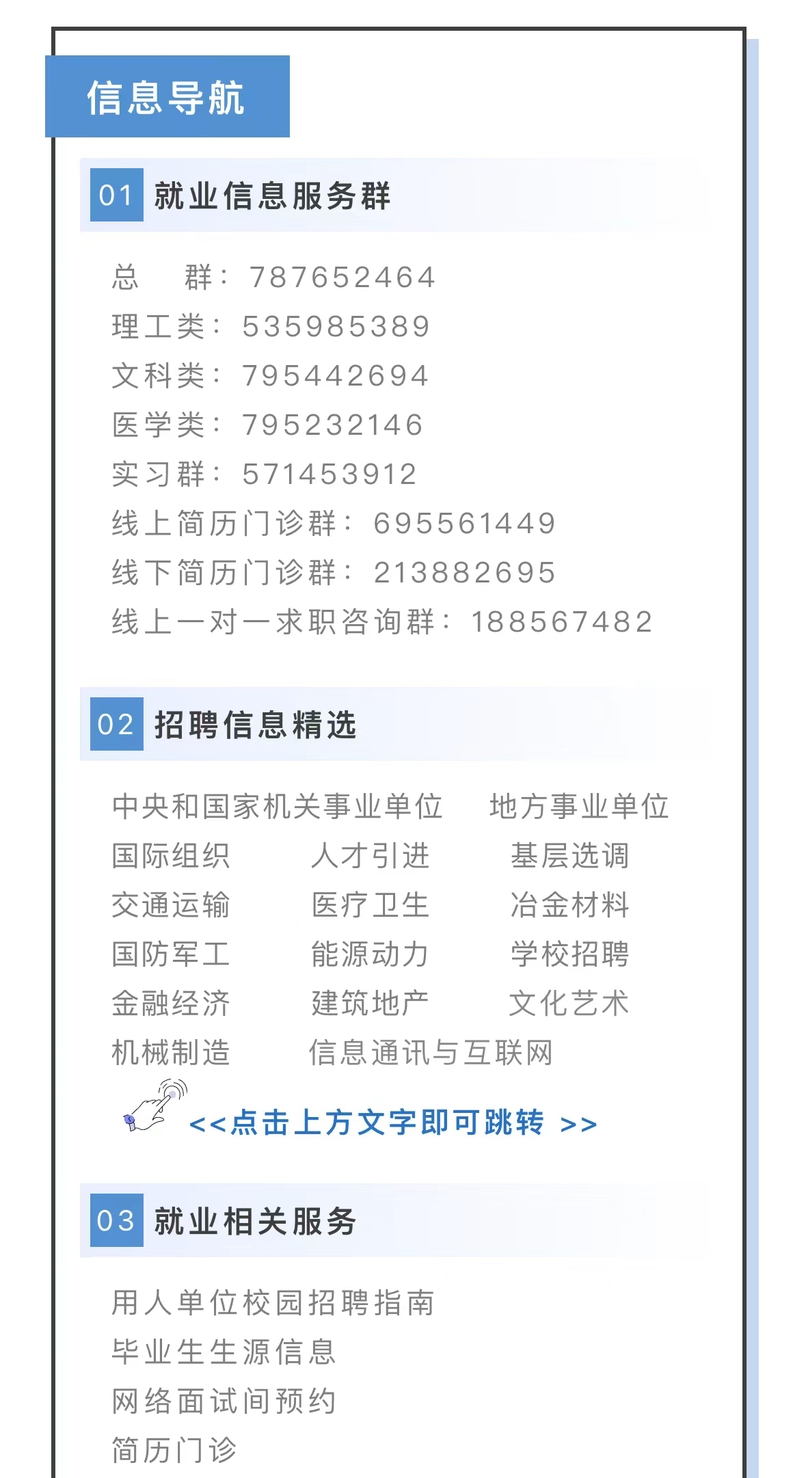Open the 国防军工 link
The width and height of the screenshot is (799, 1478).
point(171,954)
